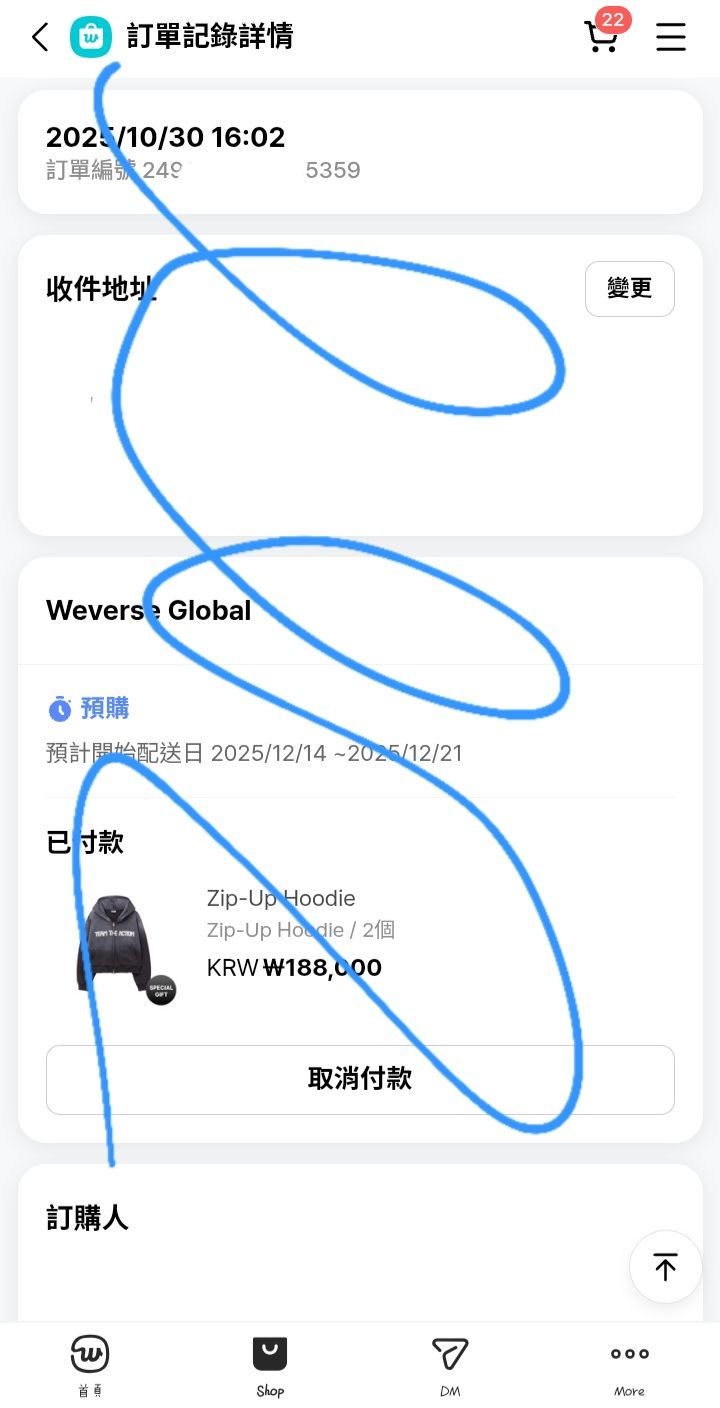Tap 取消付款 to cancel payment
Screen dimensions: 720x1408
tap(360, 1079)
